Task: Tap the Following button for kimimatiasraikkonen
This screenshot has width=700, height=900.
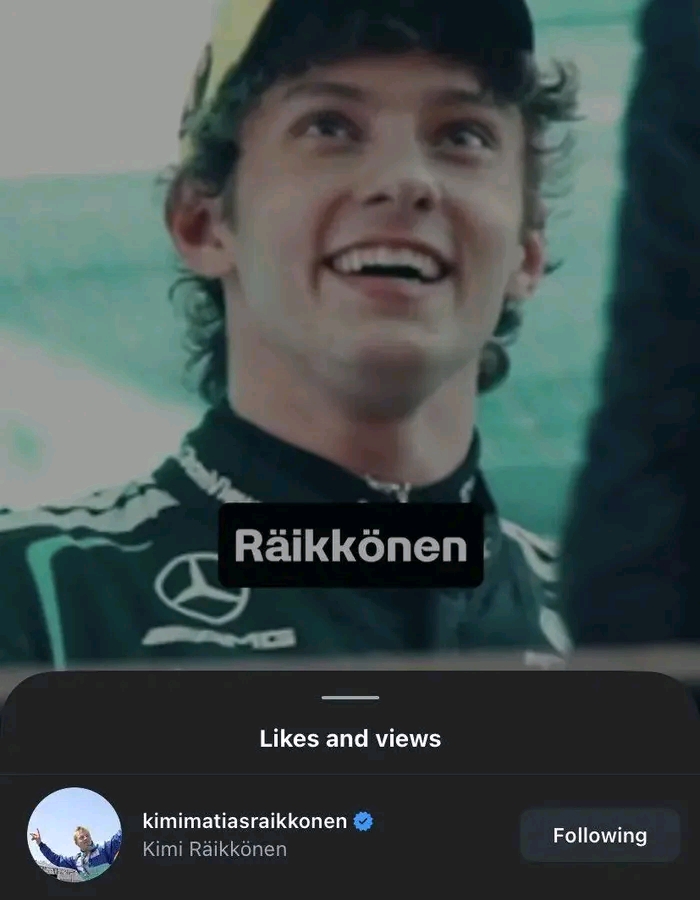Action: click(x=599, y=835)
